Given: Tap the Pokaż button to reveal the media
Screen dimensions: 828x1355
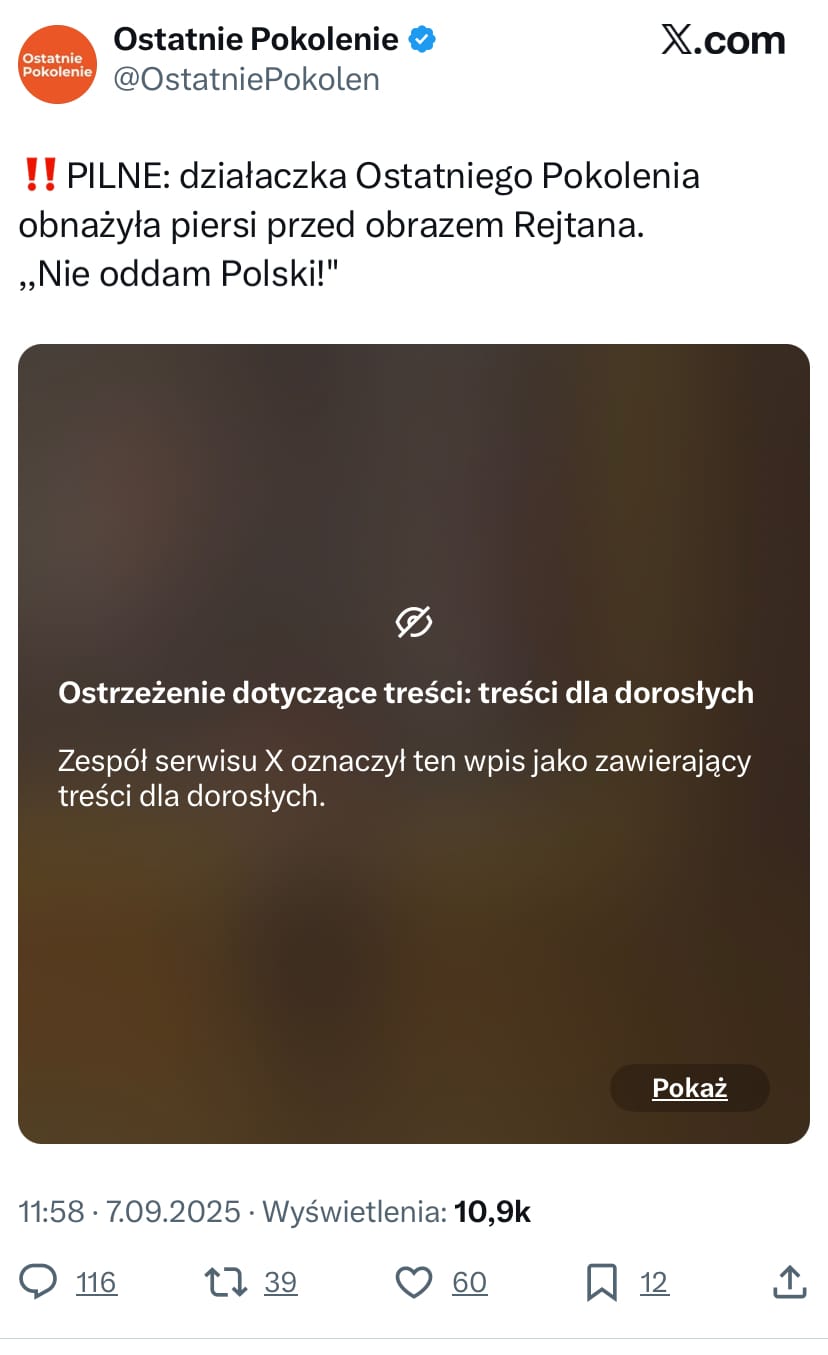Looking at the screenshot, I should point(689,1088).
